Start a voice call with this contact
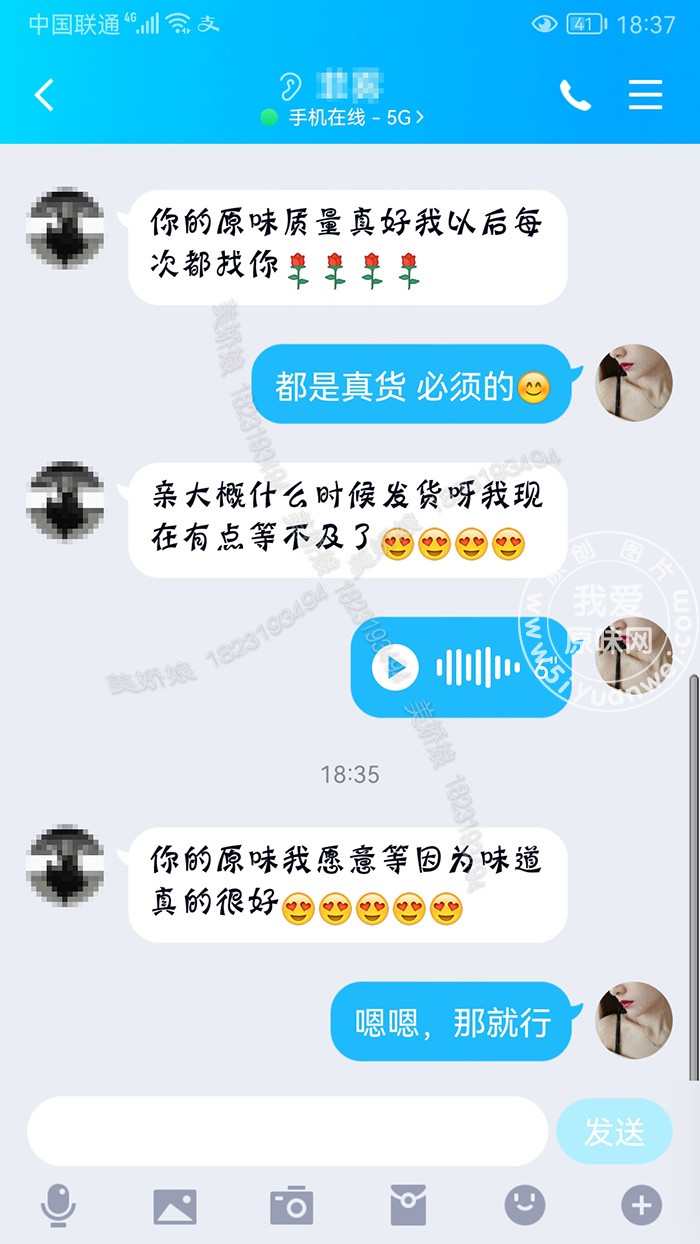 pyautogui.click(x=575, y=95)
